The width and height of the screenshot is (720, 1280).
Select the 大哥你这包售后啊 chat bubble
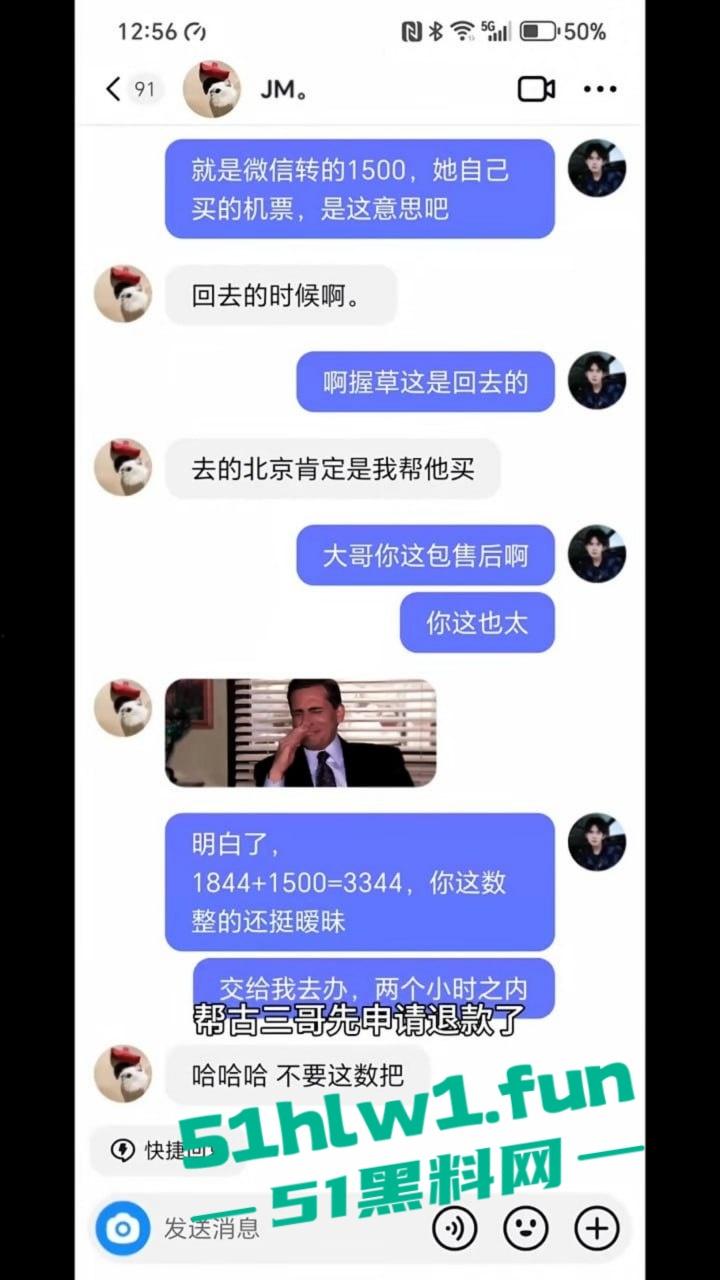(424, 555)
